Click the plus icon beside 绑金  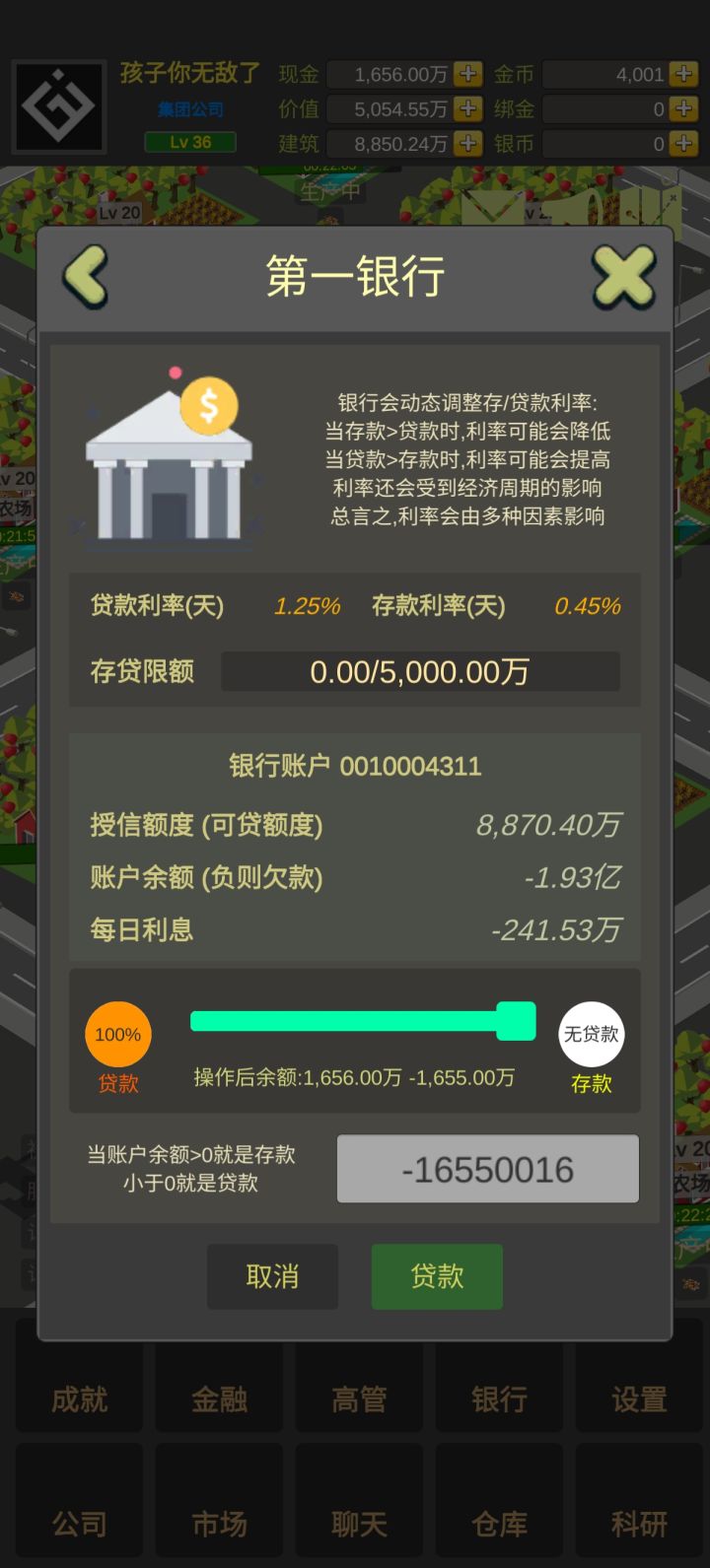click(681, 108)
